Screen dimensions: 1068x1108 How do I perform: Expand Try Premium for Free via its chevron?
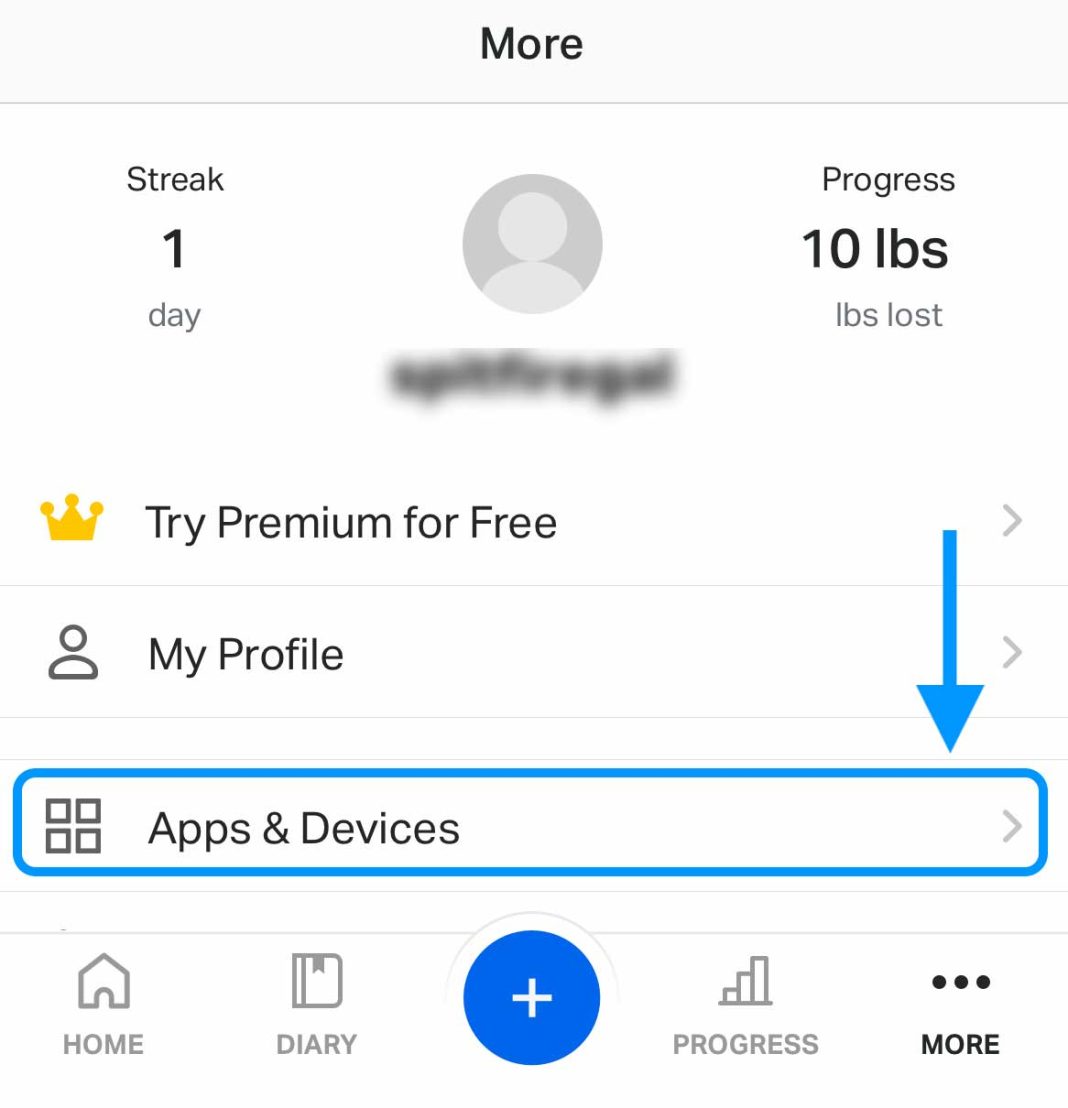[x=1013, y=520]
